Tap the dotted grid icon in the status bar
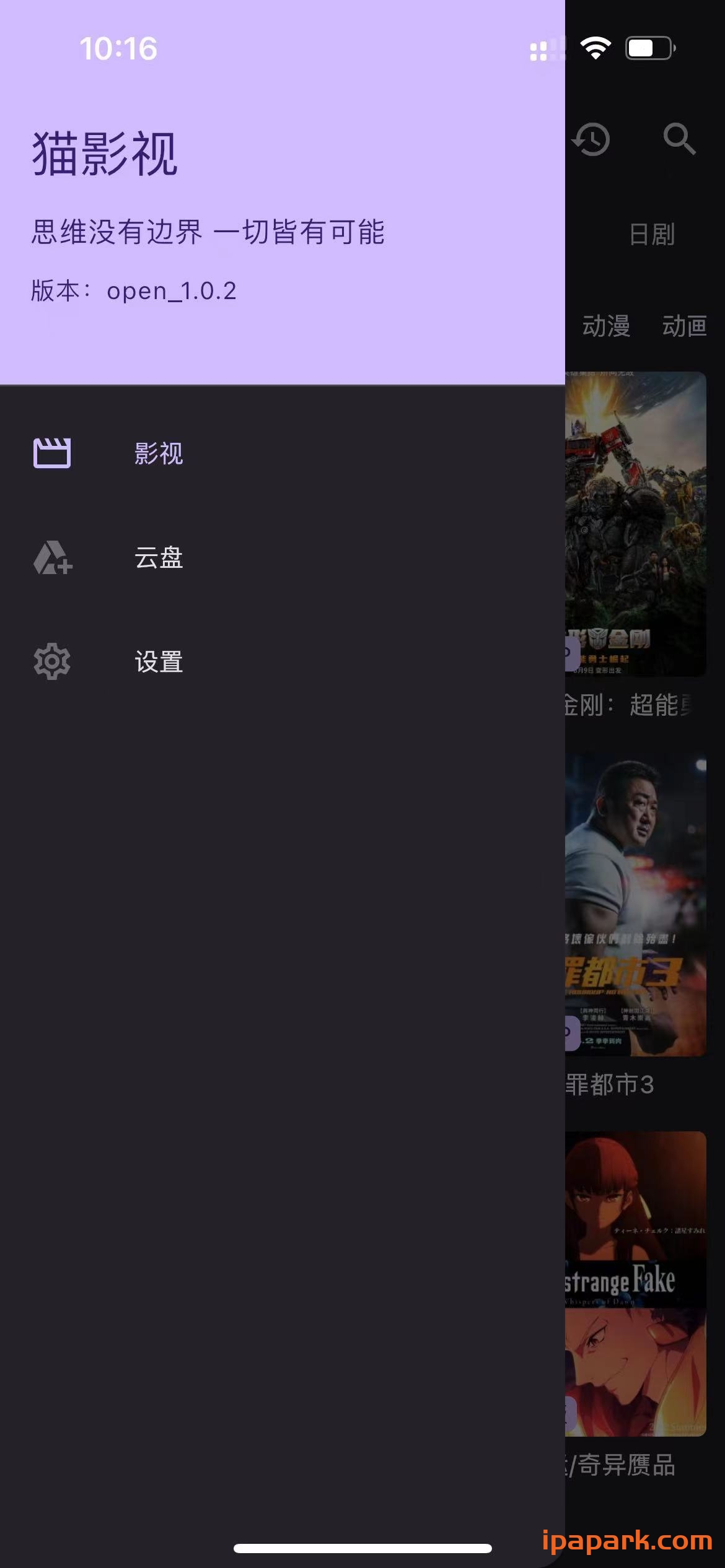 tap(545, 51)
